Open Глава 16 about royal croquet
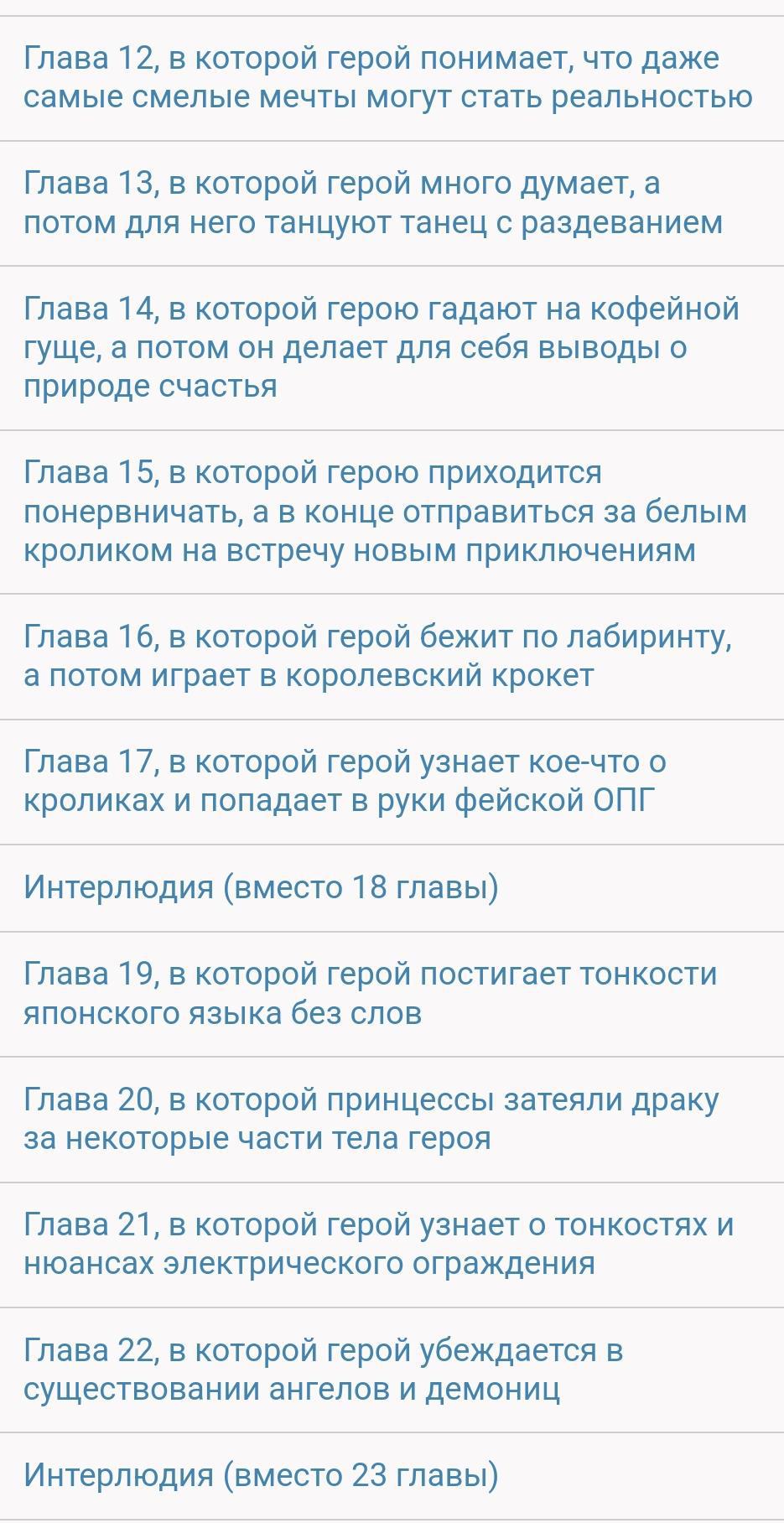This screenshot has height=1523, width=784. pos(377,656)
